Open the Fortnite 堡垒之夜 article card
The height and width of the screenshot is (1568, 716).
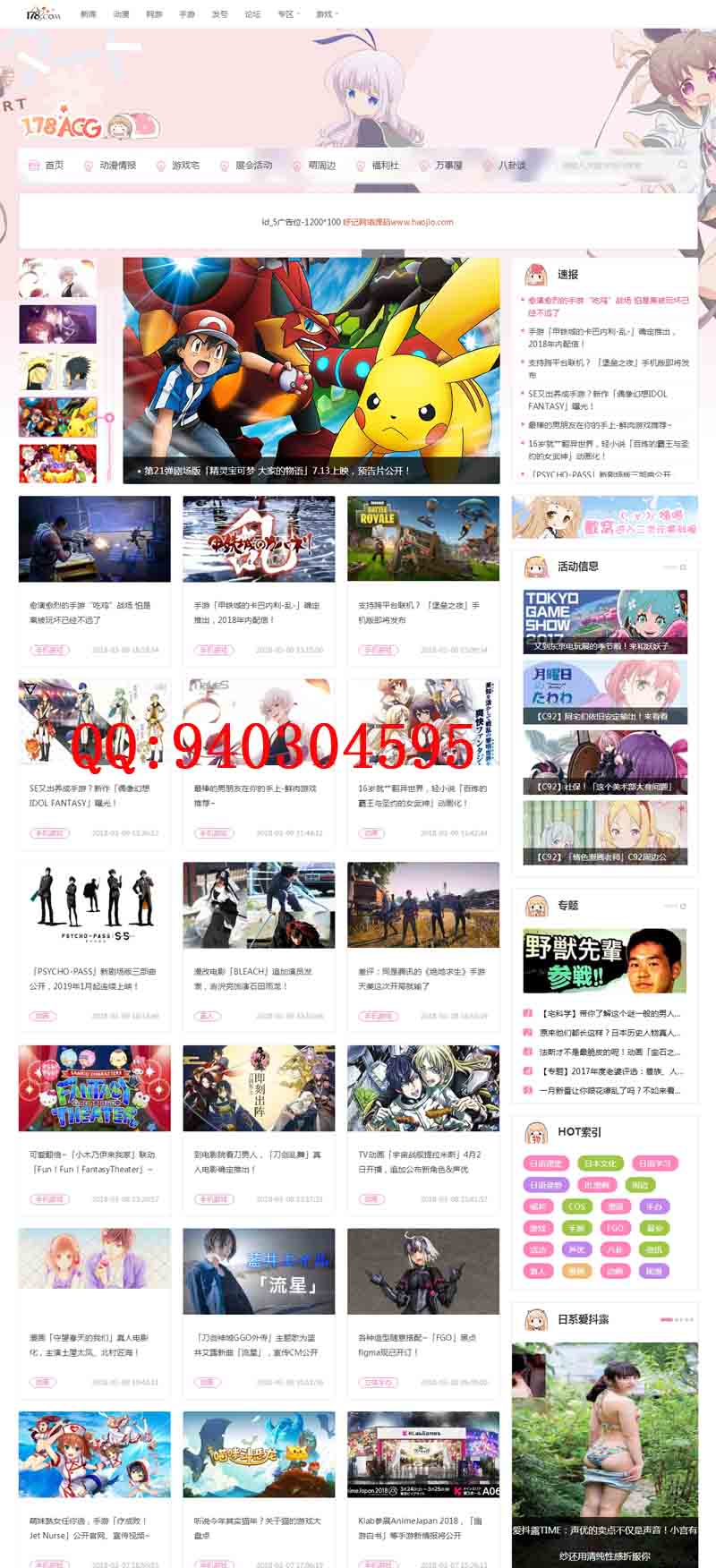coord(422,540)
